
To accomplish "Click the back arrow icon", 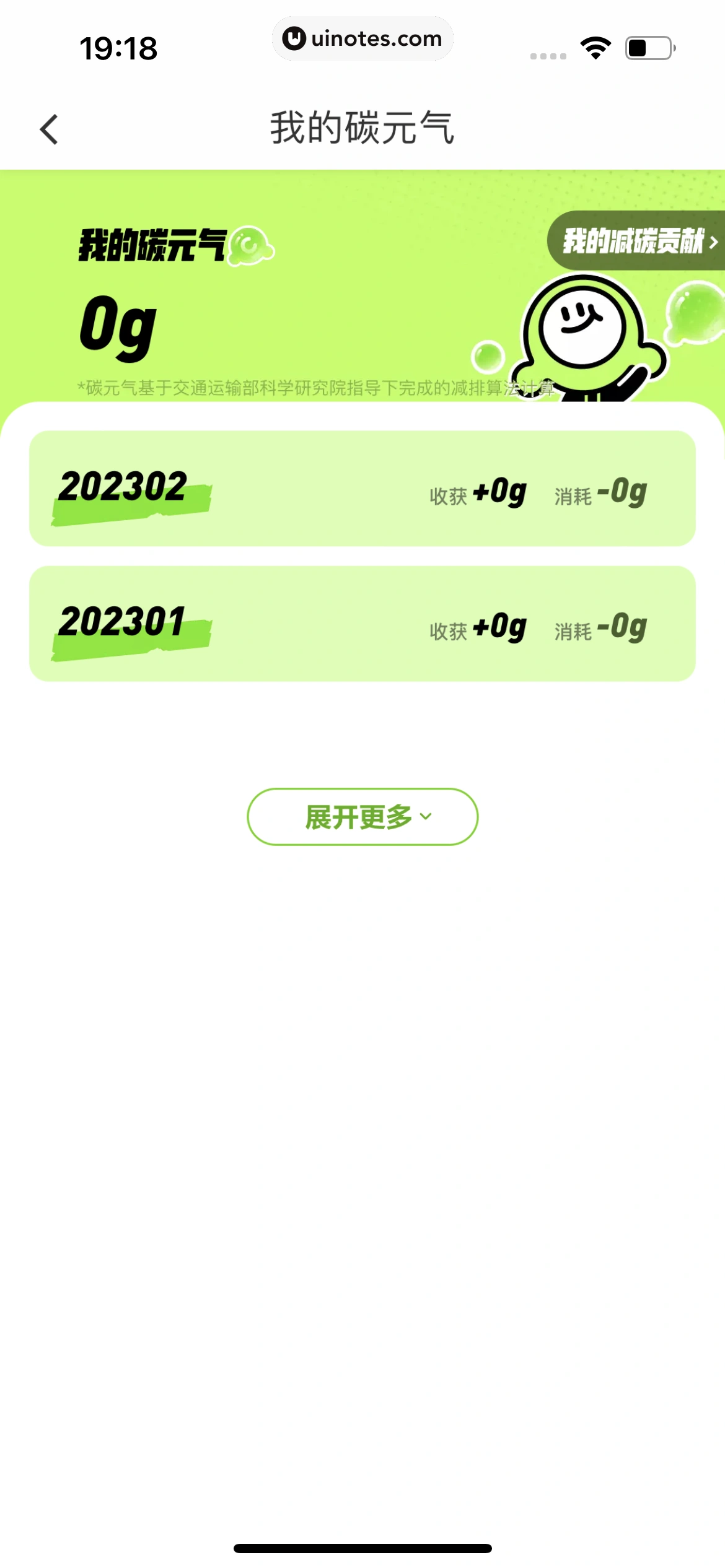I will (48, 129).
